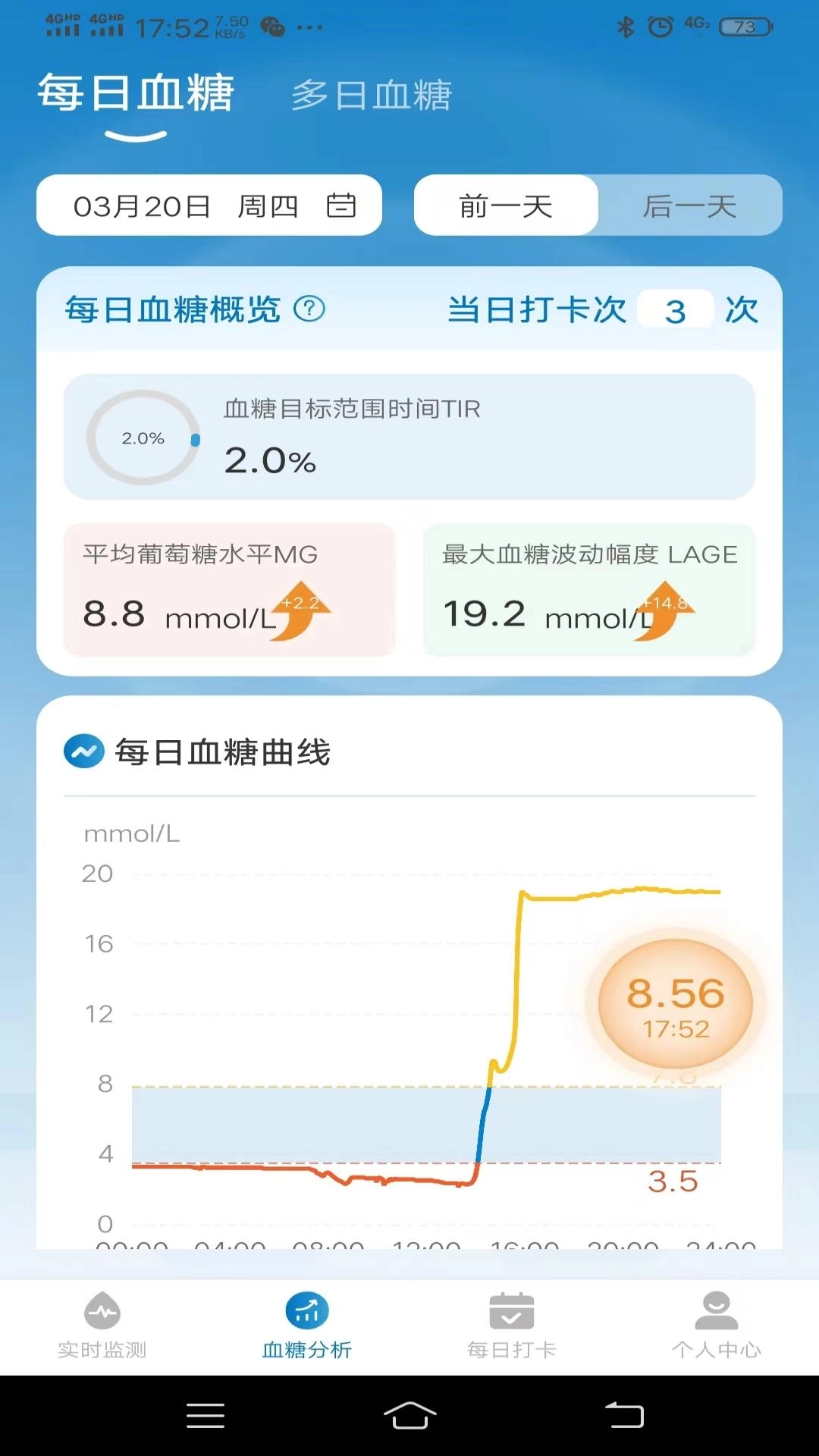Click the help question mark beside 每日血糖概览

(x=310, y=309)
